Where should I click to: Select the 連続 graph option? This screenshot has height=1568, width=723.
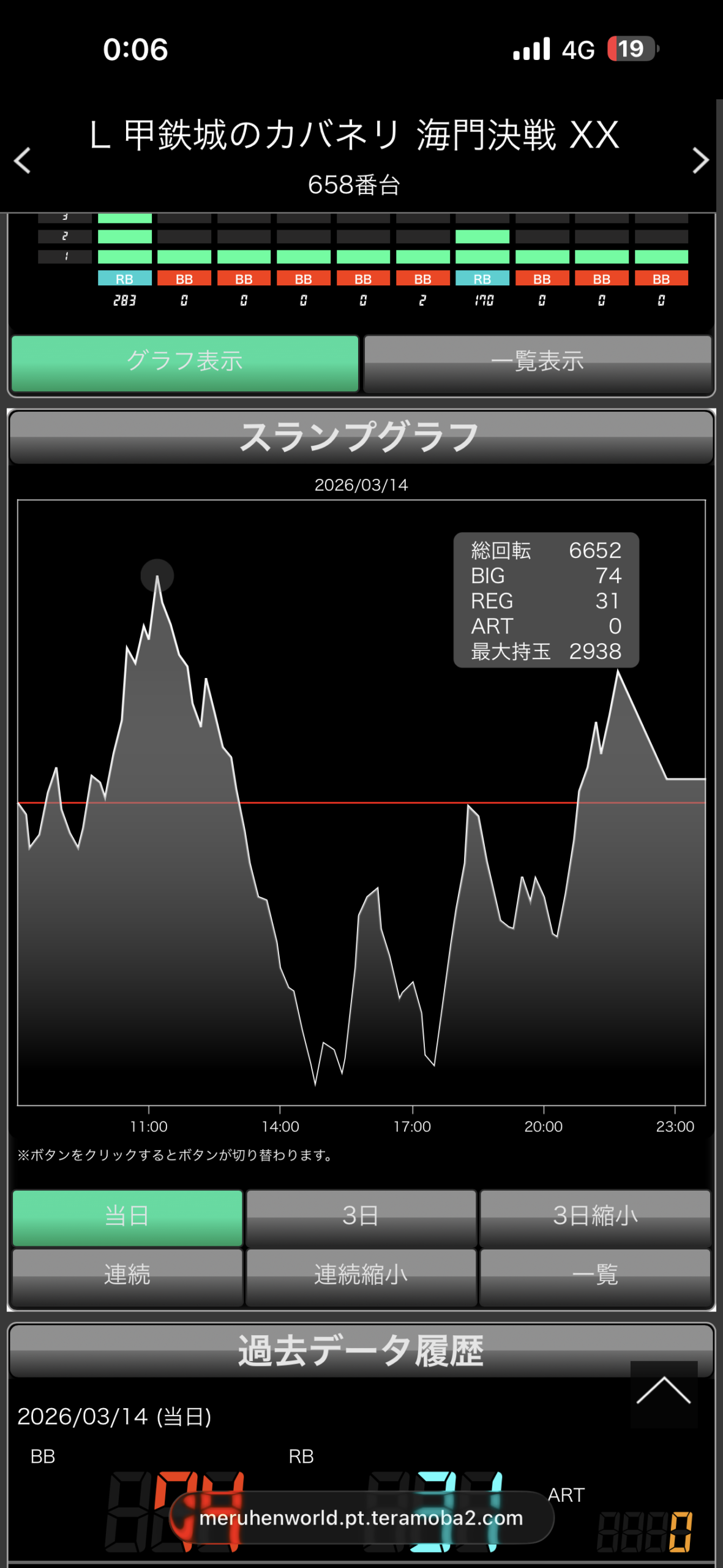coord(127,1275)
